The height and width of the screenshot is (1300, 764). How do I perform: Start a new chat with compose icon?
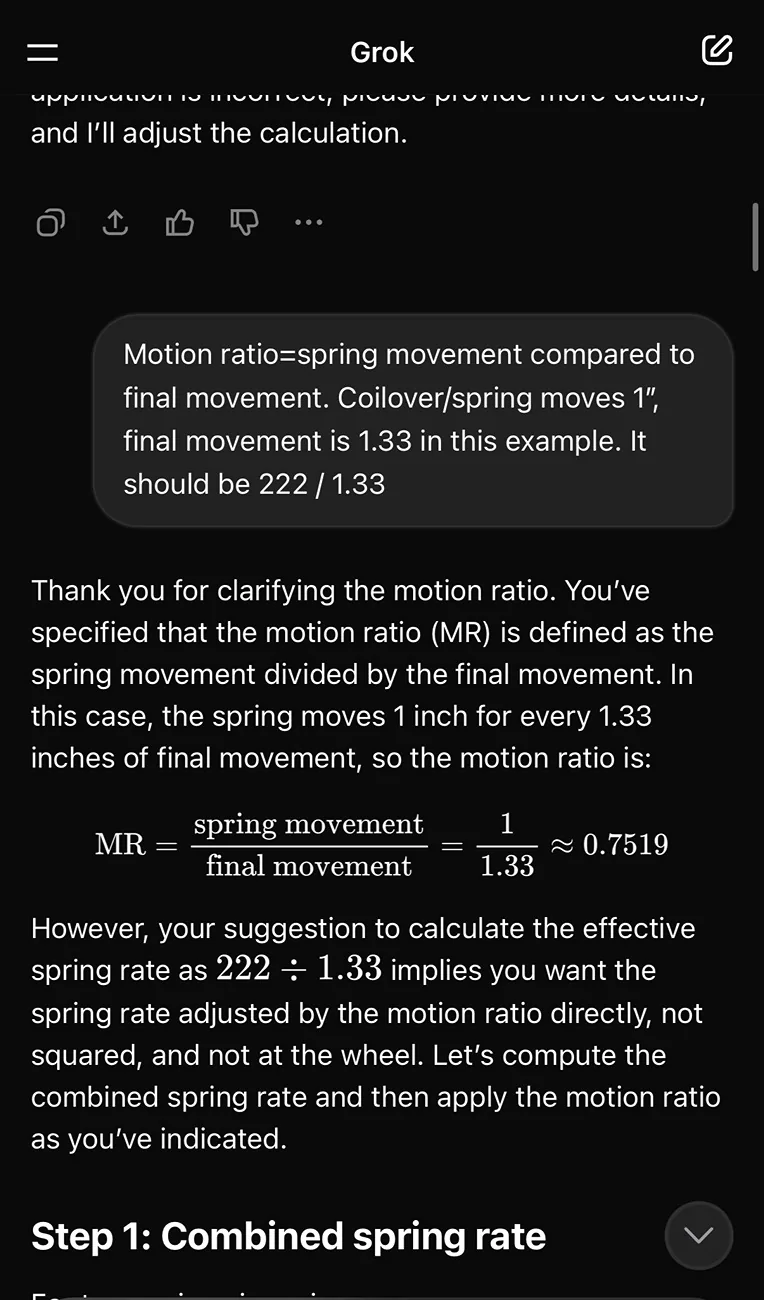coord(717,50)
